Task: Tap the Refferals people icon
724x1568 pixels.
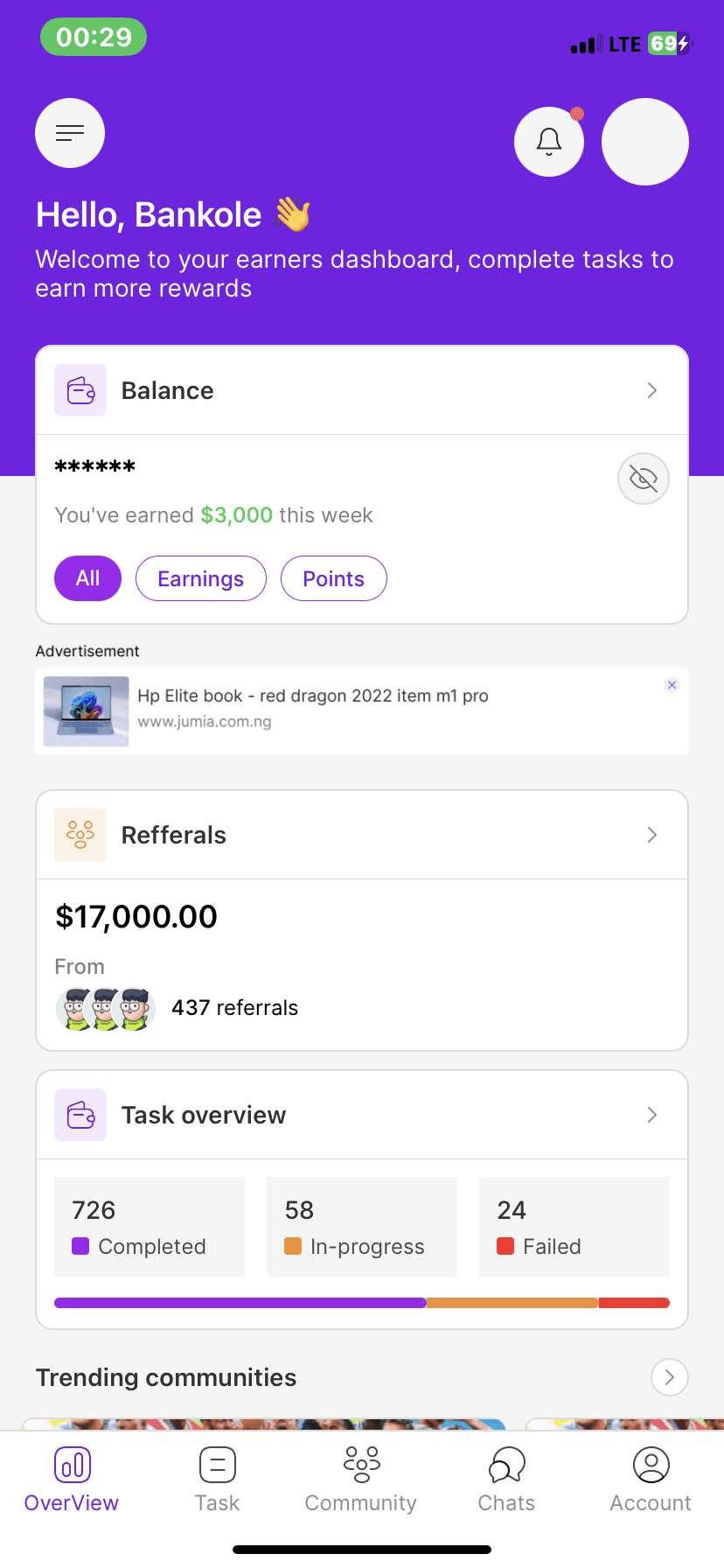Action: (x=80, y=834)
